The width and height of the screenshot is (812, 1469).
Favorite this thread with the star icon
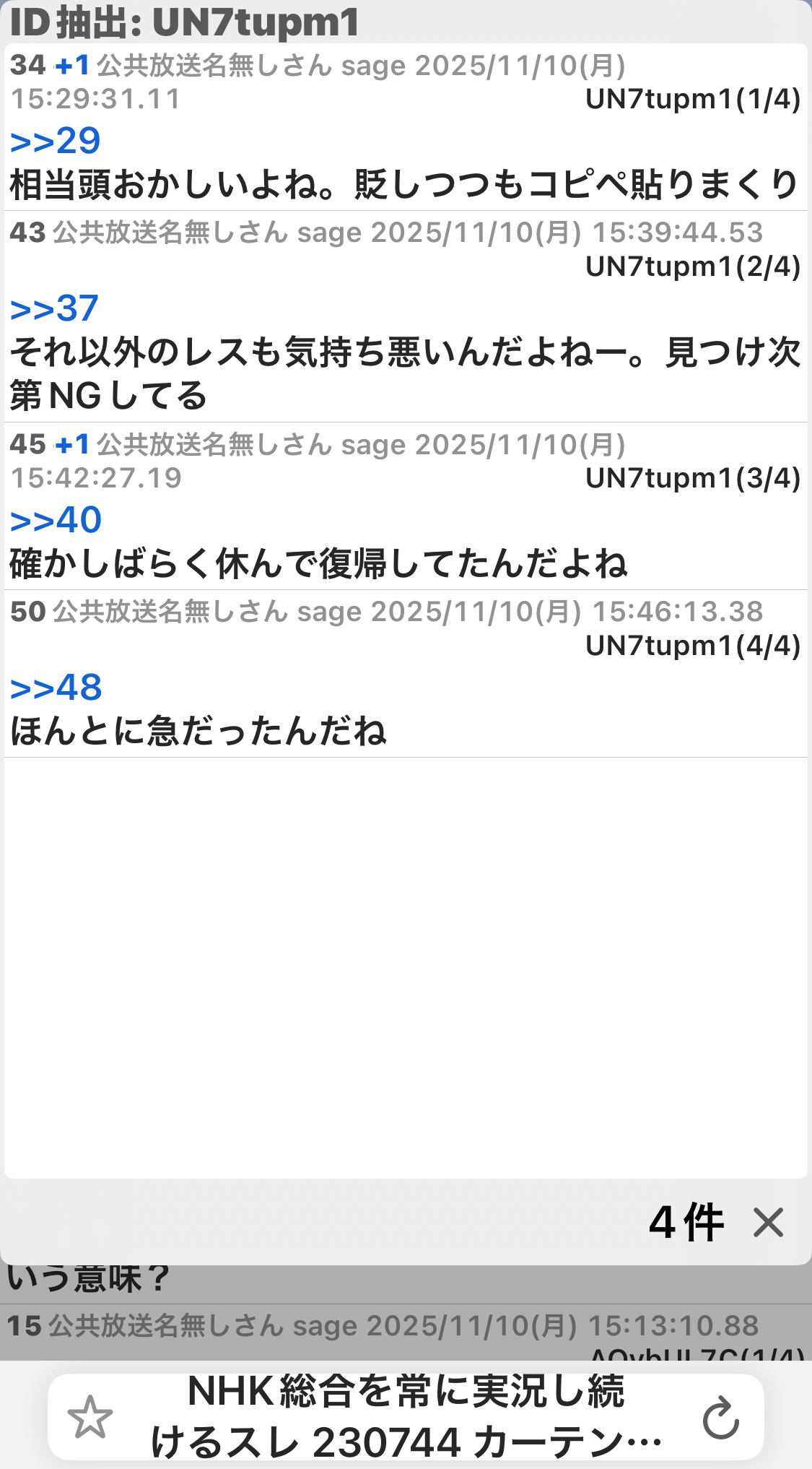[x=90, y=1417]
